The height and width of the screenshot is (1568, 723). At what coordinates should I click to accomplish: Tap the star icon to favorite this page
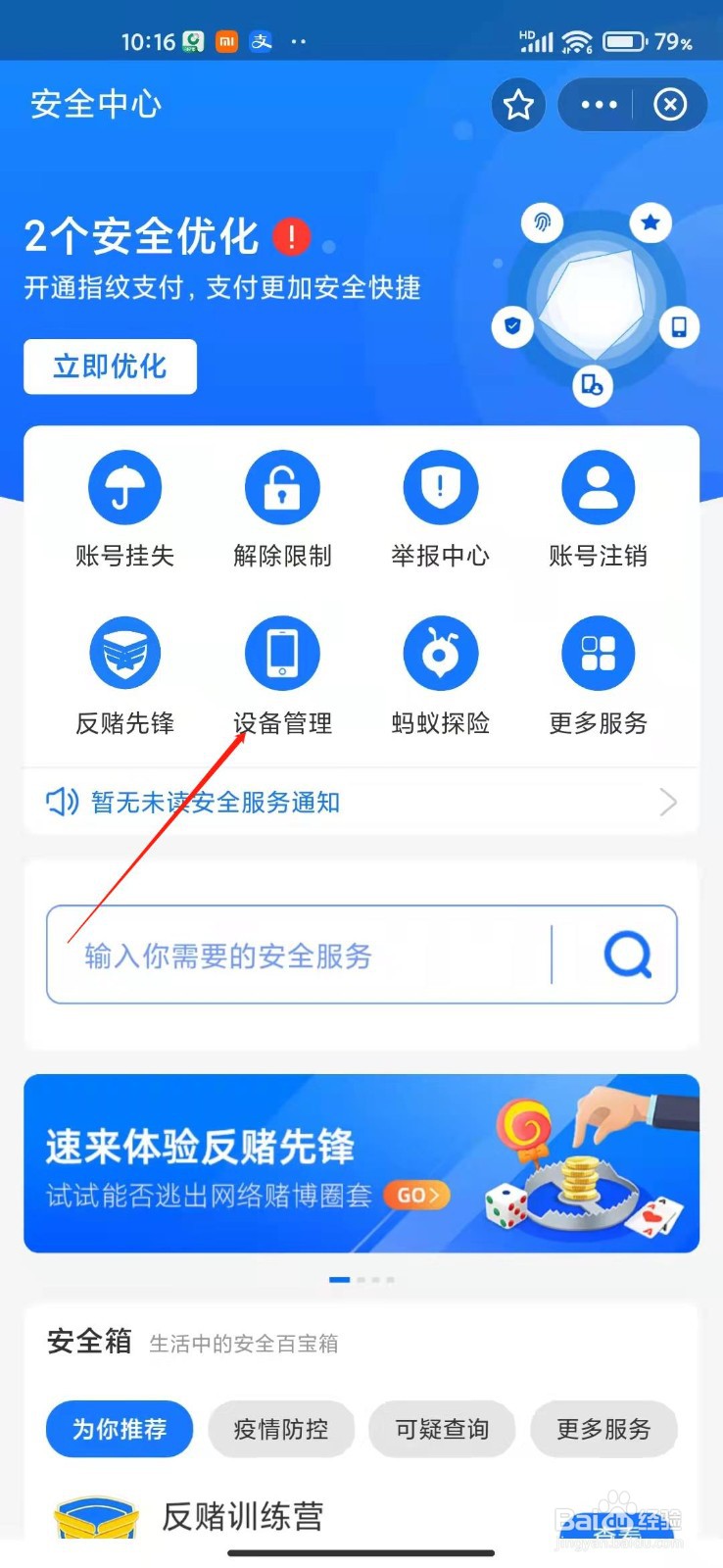click(x=518, y=105)
